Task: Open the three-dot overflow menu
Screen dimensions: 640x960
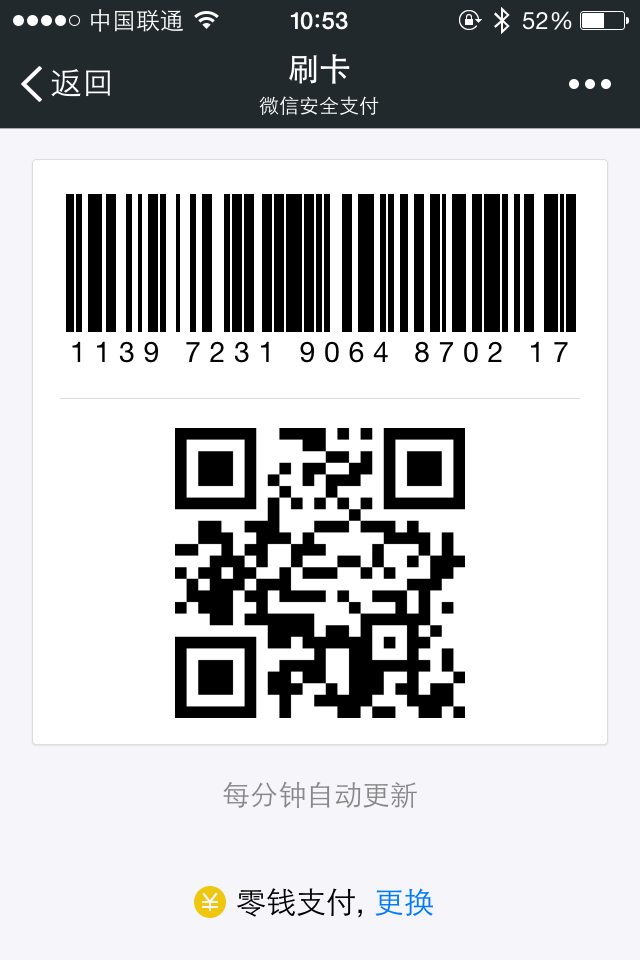Action: (x=590, y=84)
